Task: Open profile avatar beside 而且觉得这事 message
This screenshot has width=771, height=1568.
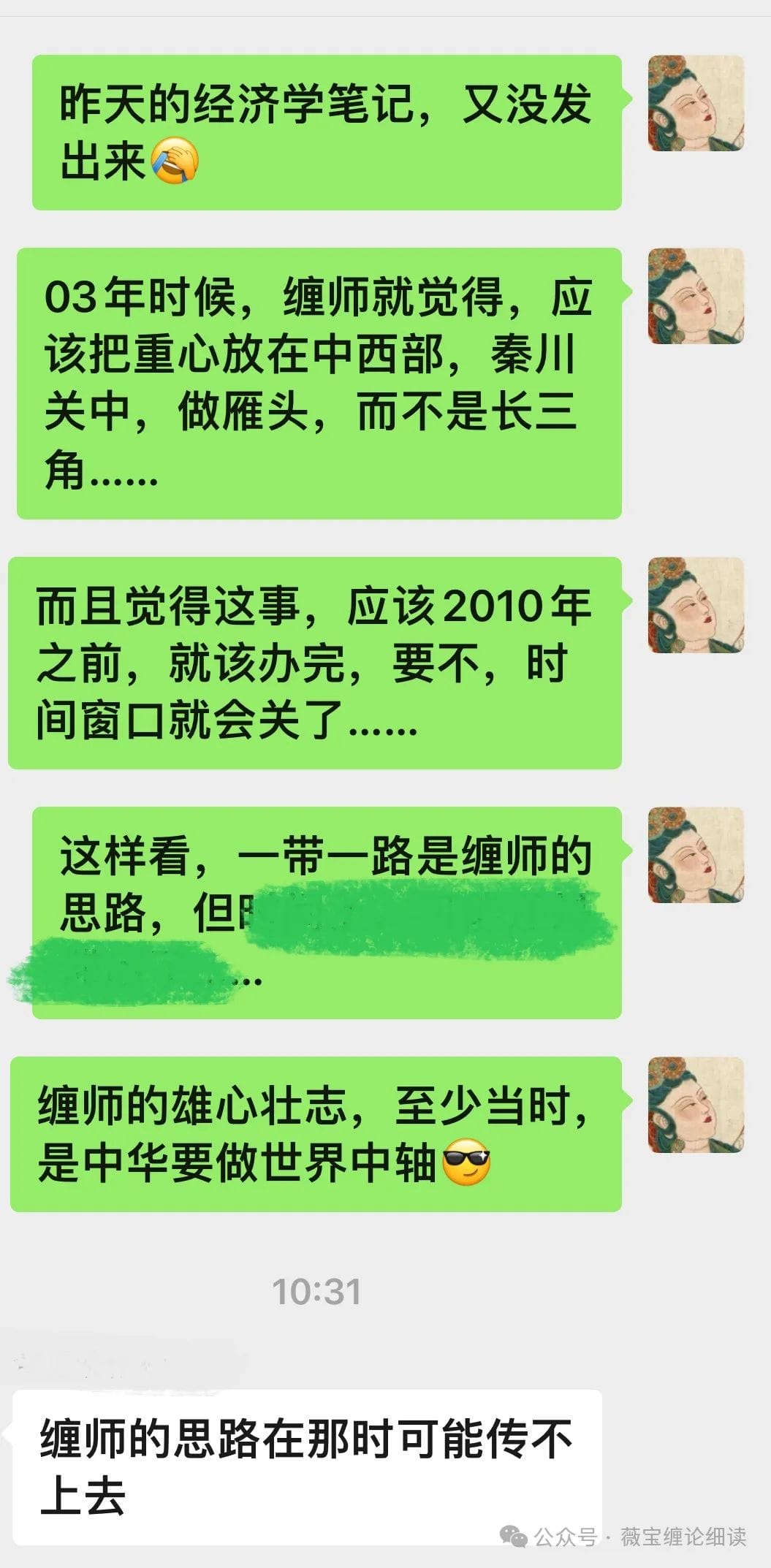Action: coord(696,605)
